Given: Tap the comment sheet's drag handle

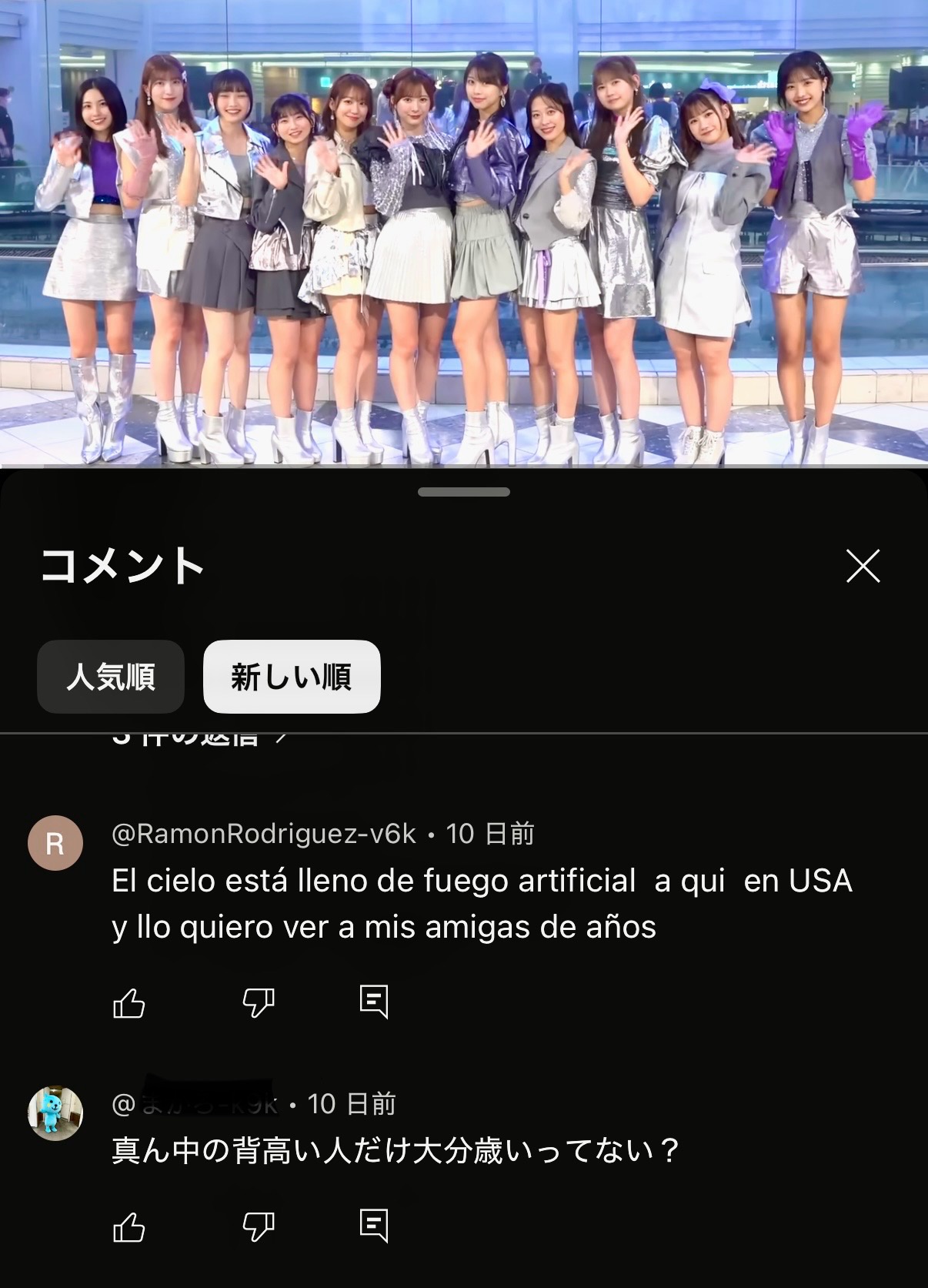Looking at the screenshot, I should pos(464,492).
